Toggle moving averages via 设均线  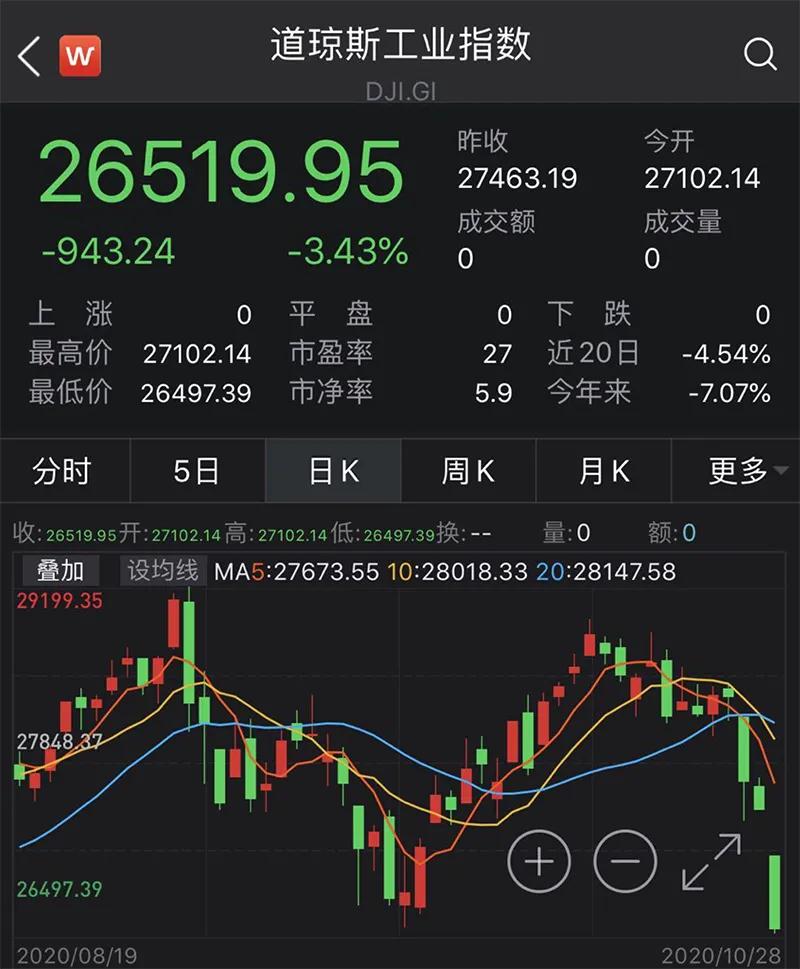pyautogui.click(x=162, y=570)
